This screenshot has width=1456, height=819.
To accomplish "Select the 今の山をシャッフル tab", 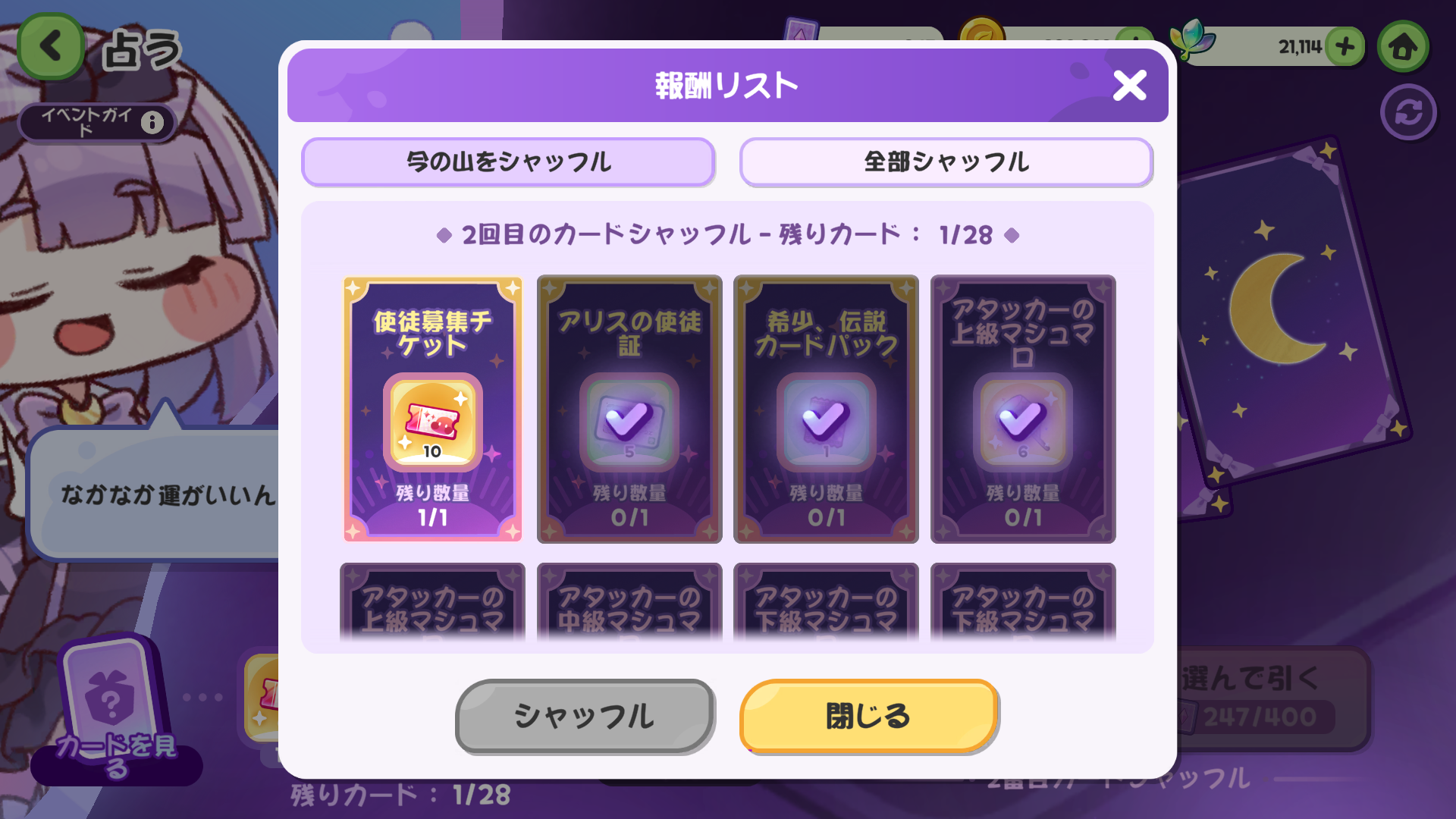I will click(x=508, y=162).
